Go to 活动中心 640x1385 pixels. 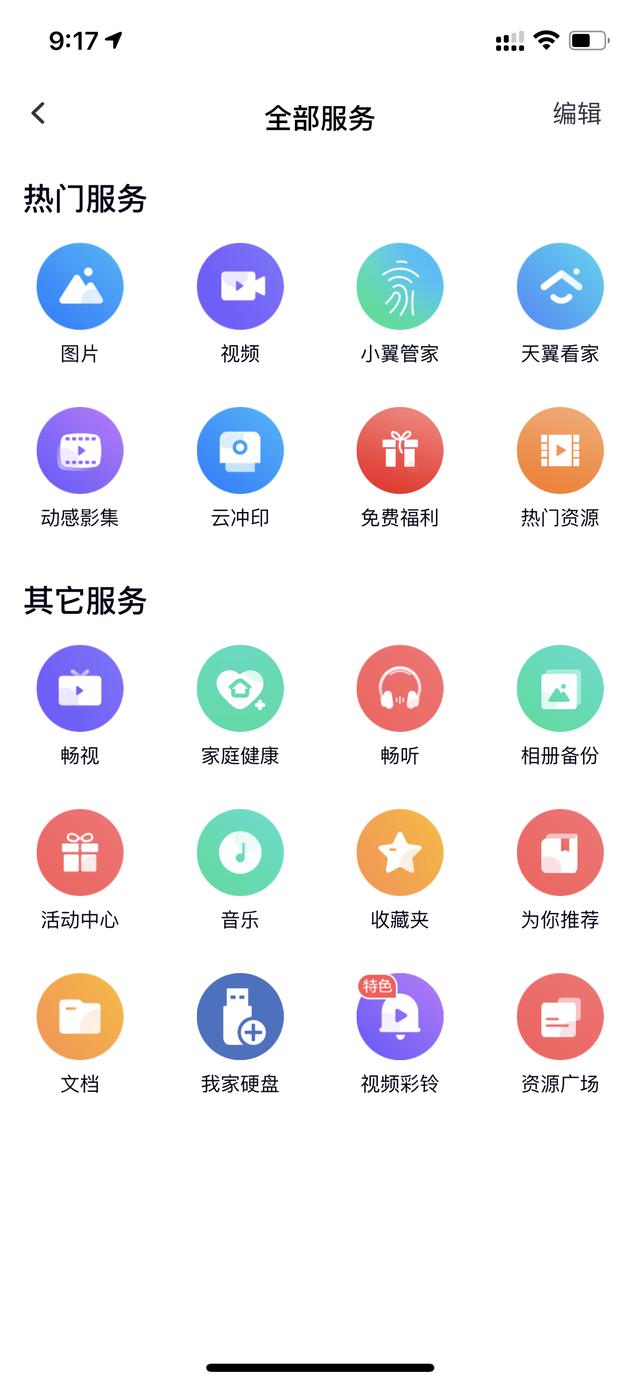pyautogui.click(x=80, y=853)
